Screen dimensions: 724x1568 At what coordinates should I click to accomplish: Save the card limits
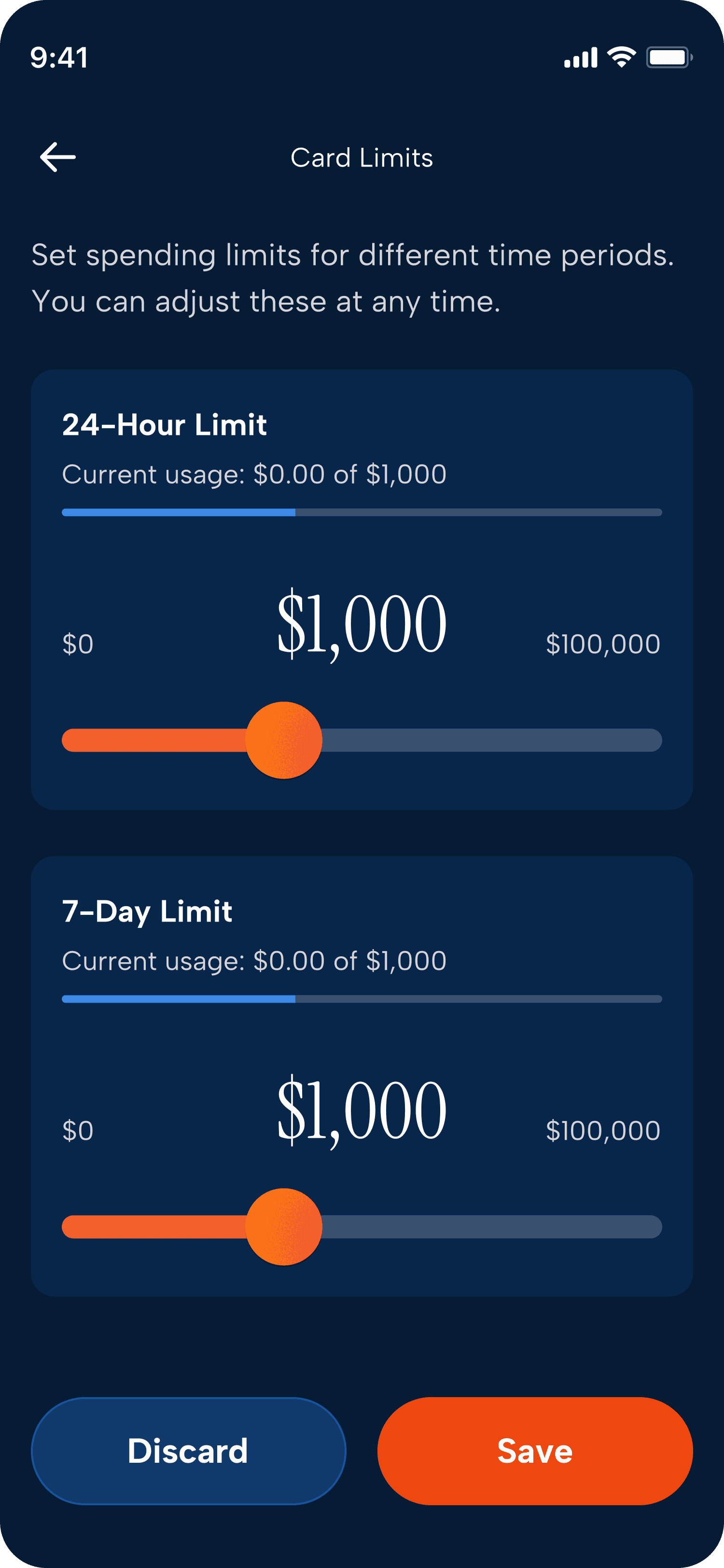pos(535,1451)
